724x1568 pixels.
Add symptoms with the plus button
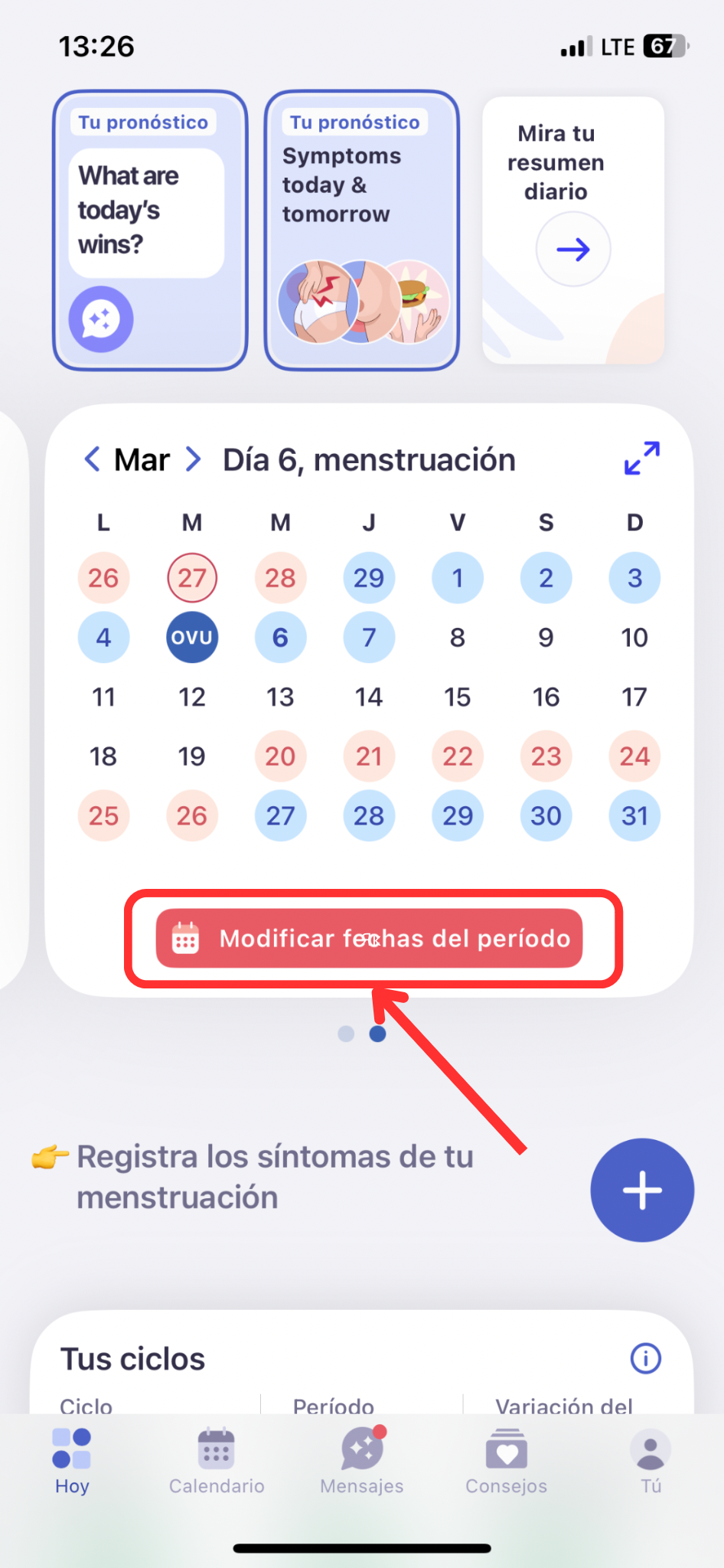point(641,1190)
